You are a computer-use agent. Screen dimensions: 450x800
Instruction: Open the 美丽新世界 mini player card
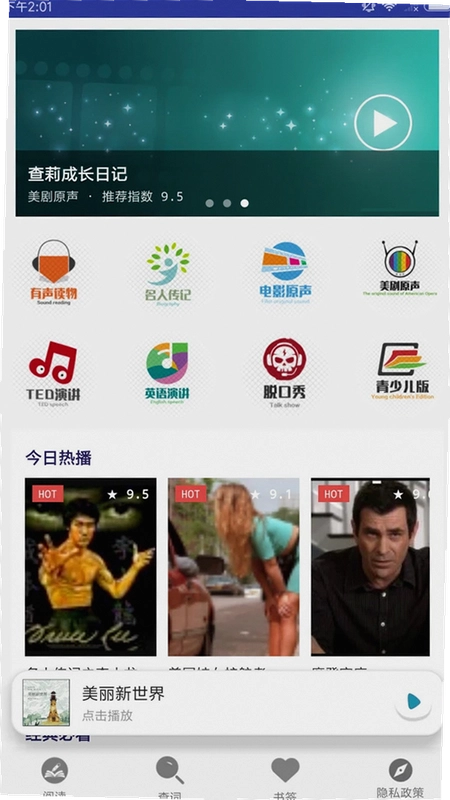point(227,703)
